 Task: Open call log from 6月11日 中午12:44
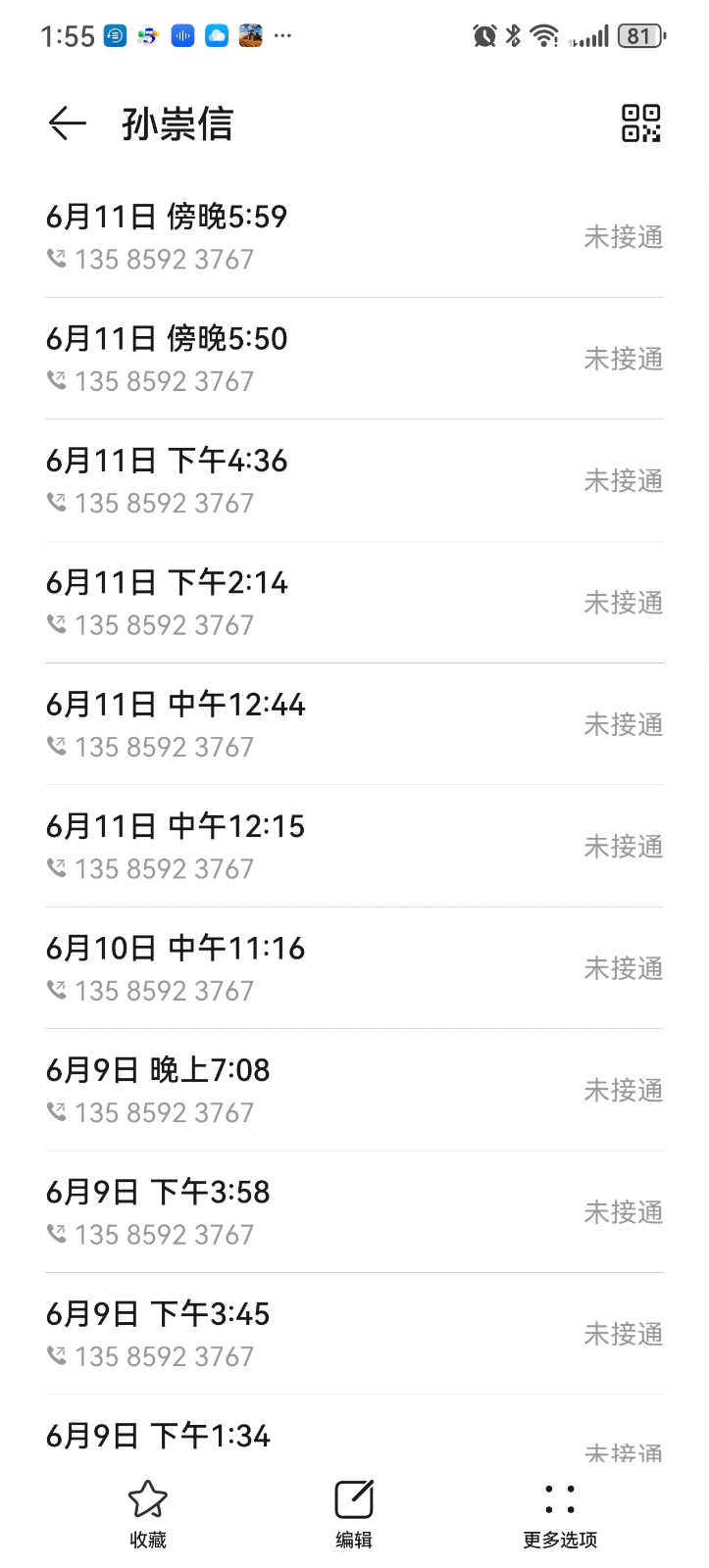[353, 724]
